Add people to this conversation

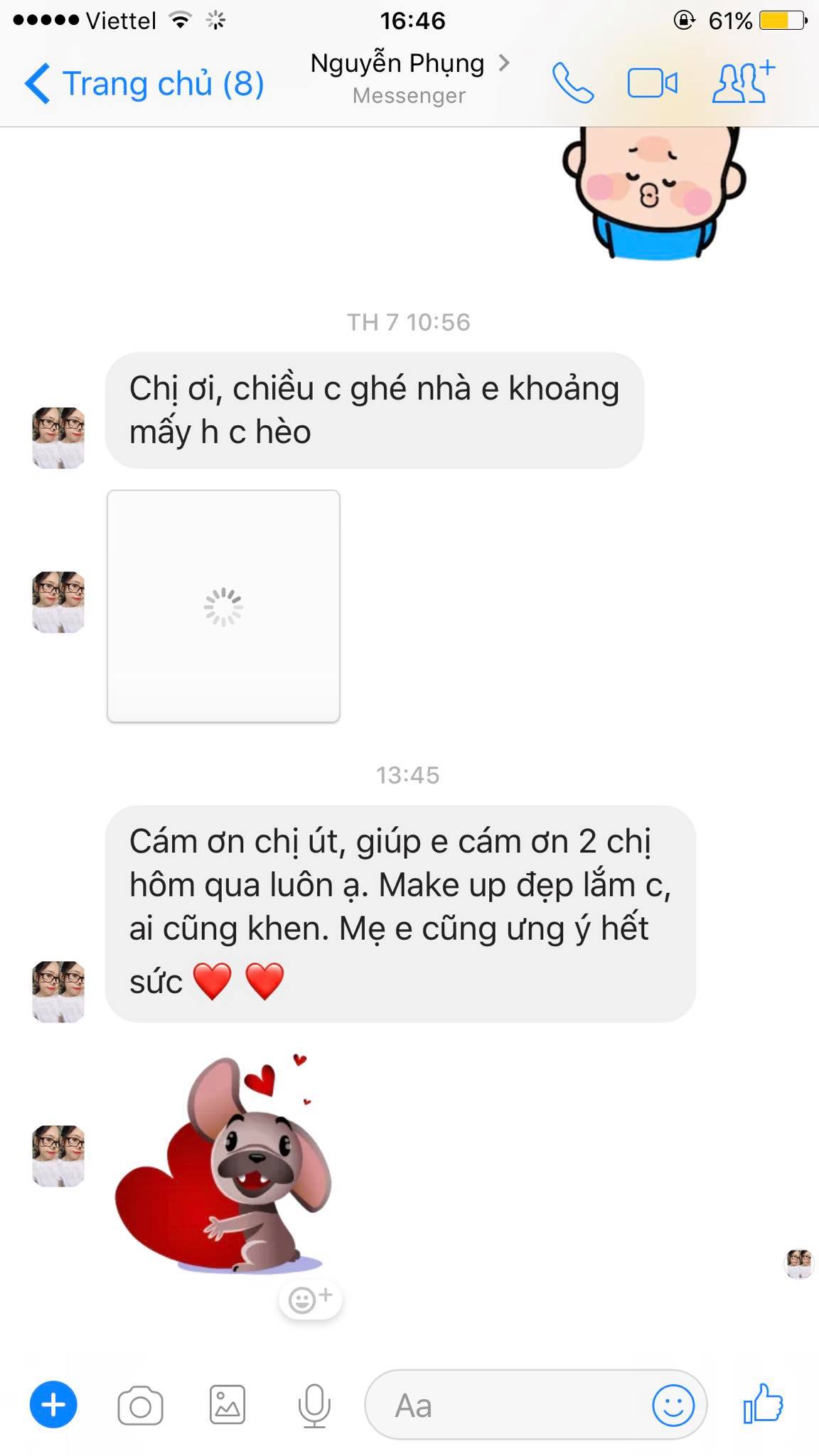click(744, 82)
